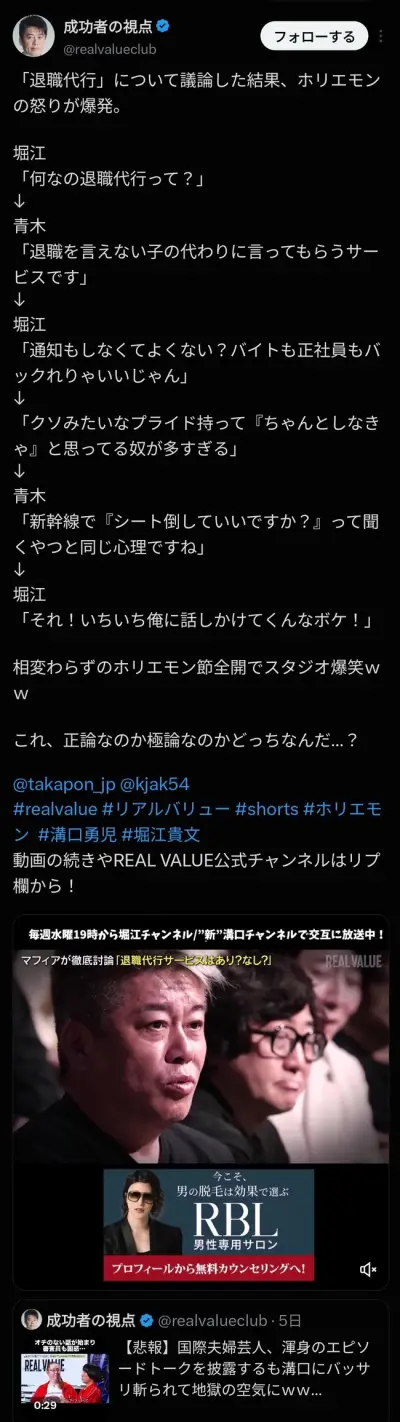
Task: Tap the フォローする follow button
Action: 315,38
